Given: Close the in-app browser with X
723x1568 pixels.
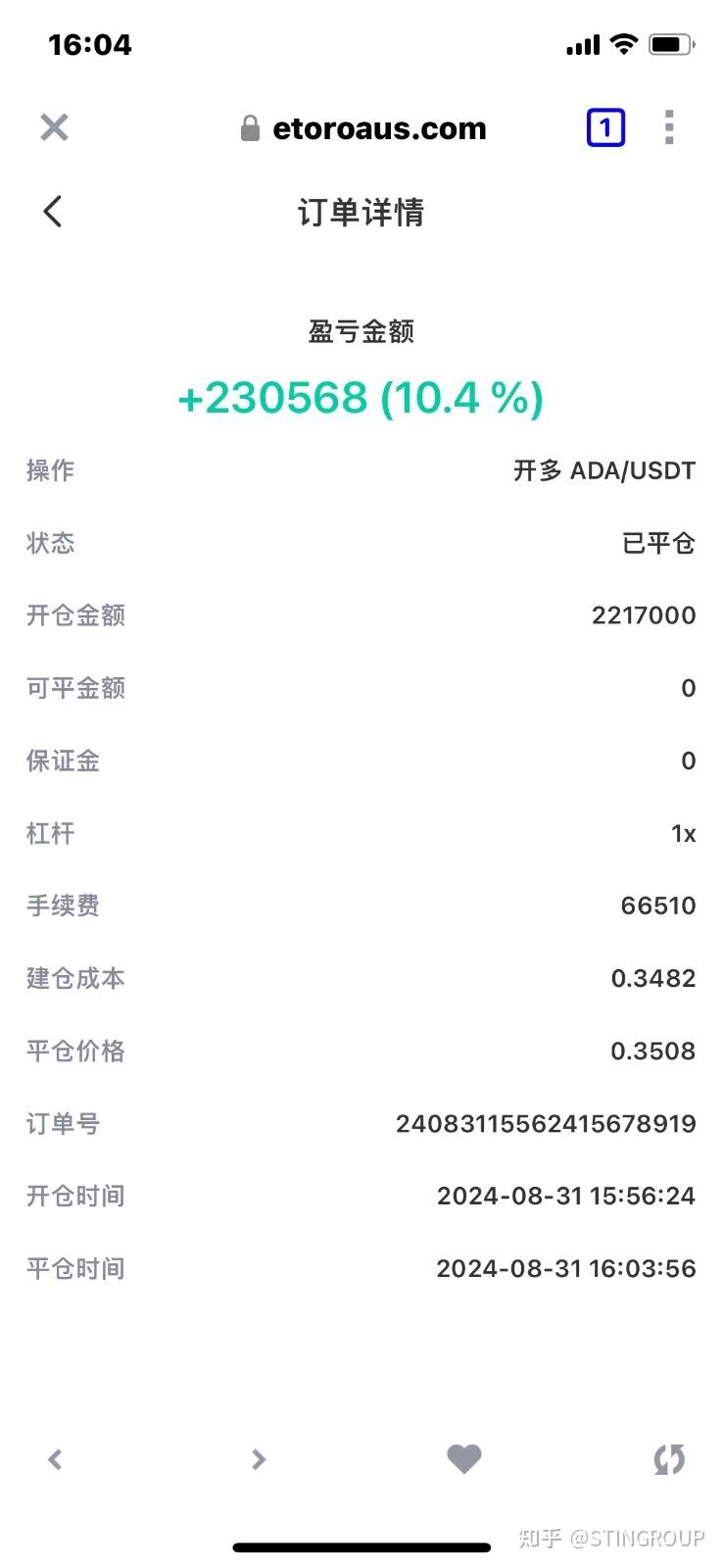Looking at the screenshot, I should 54,127.
